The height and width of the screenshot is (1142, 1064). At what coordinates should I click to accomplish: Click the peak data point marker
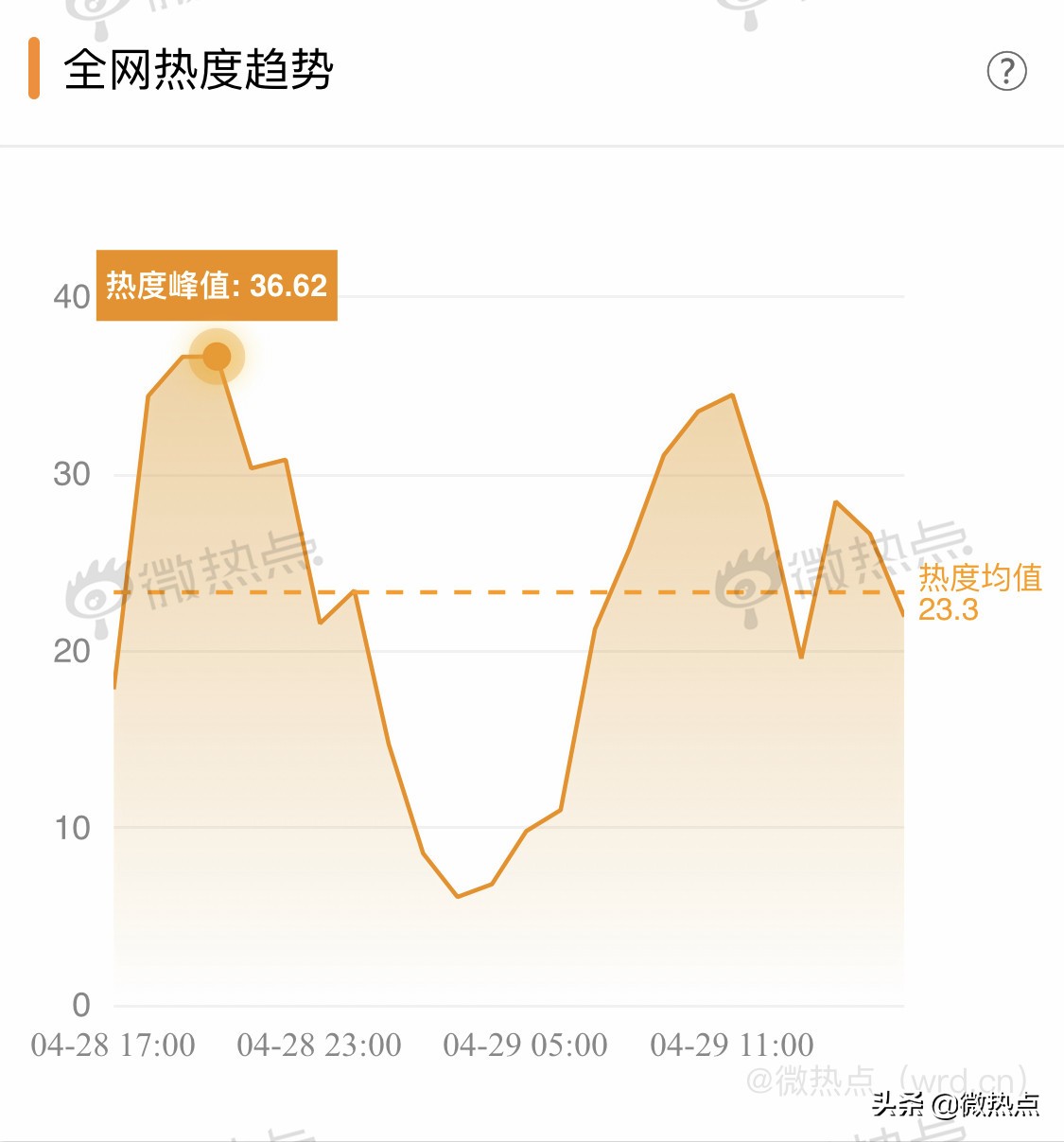click(216, 356)
